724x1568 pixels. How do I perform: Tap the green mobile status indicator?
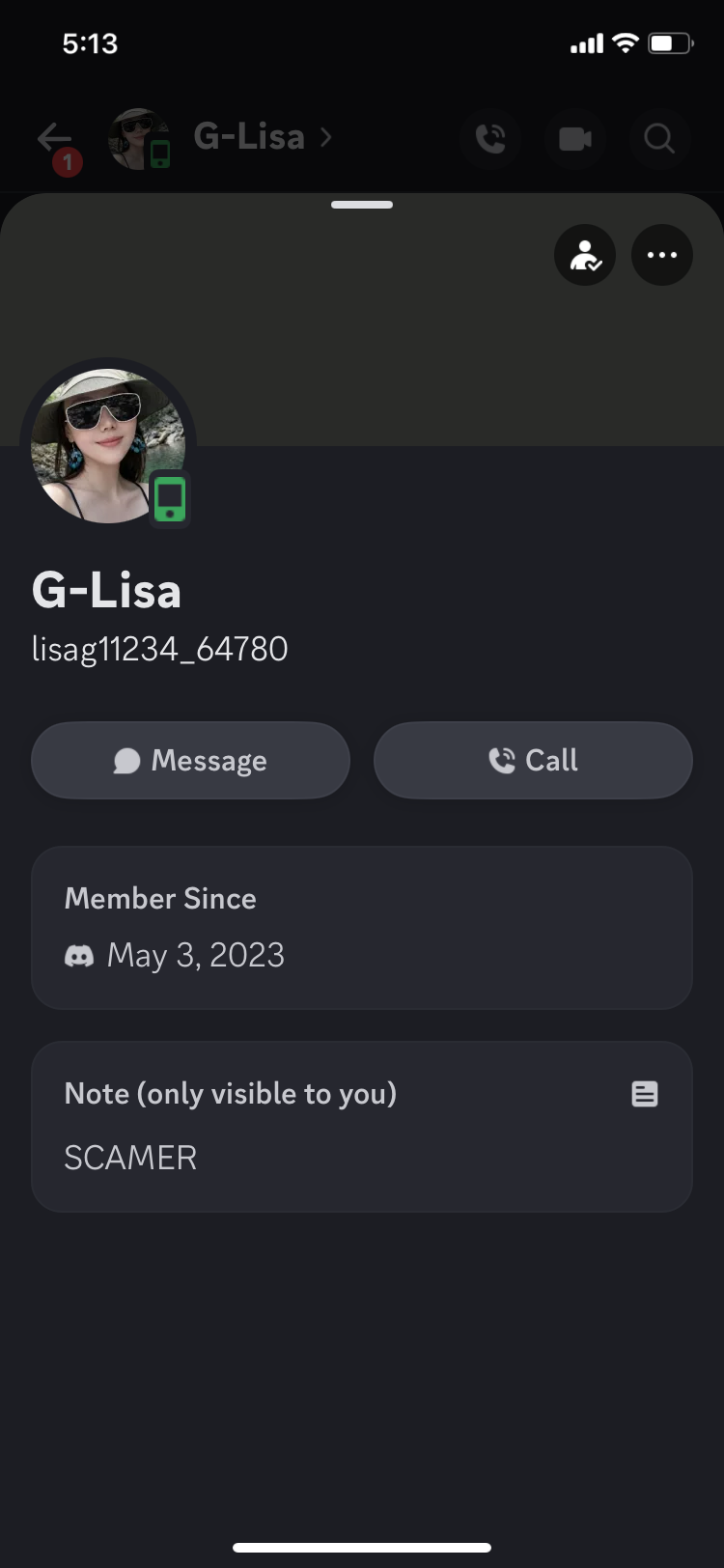pos(171,499)
